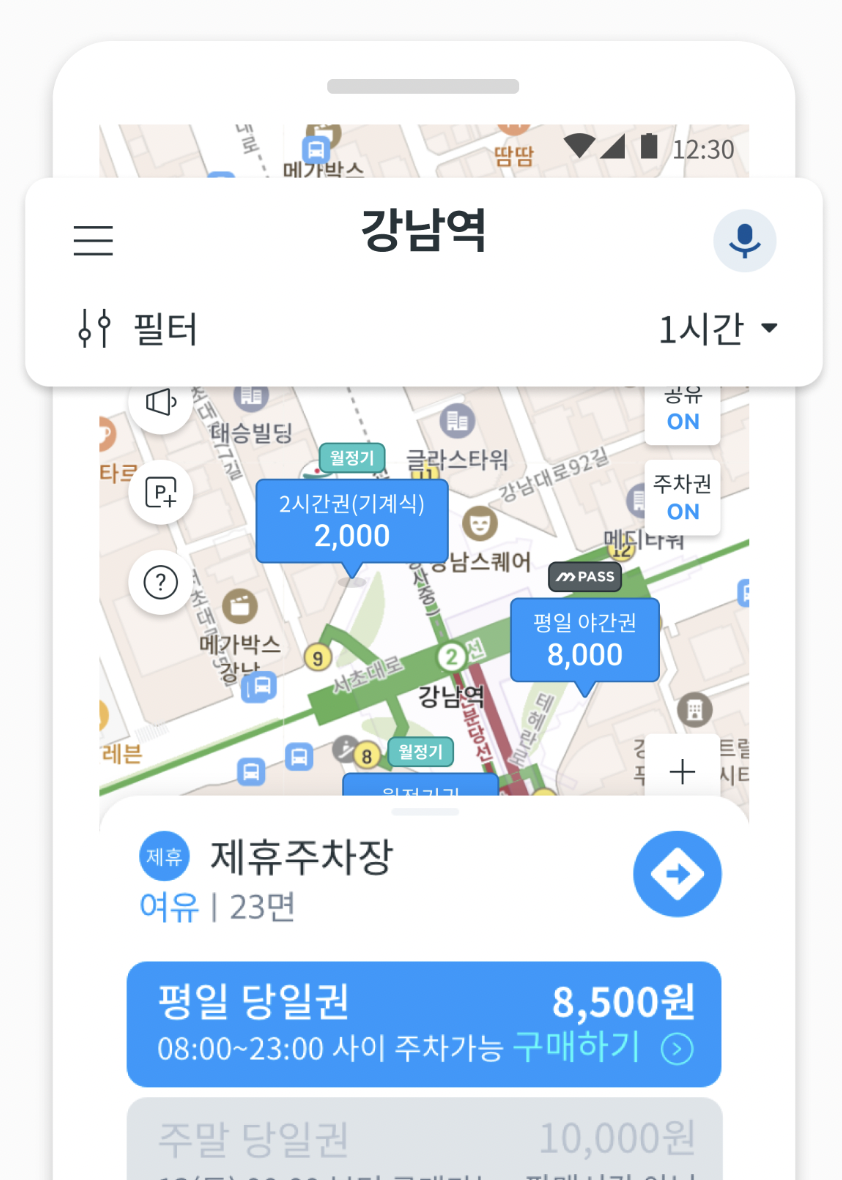This screenshot has width=842, height=1180.
Task: Tap the 주말 당일권 10,000원 option
Action: 424,1135
